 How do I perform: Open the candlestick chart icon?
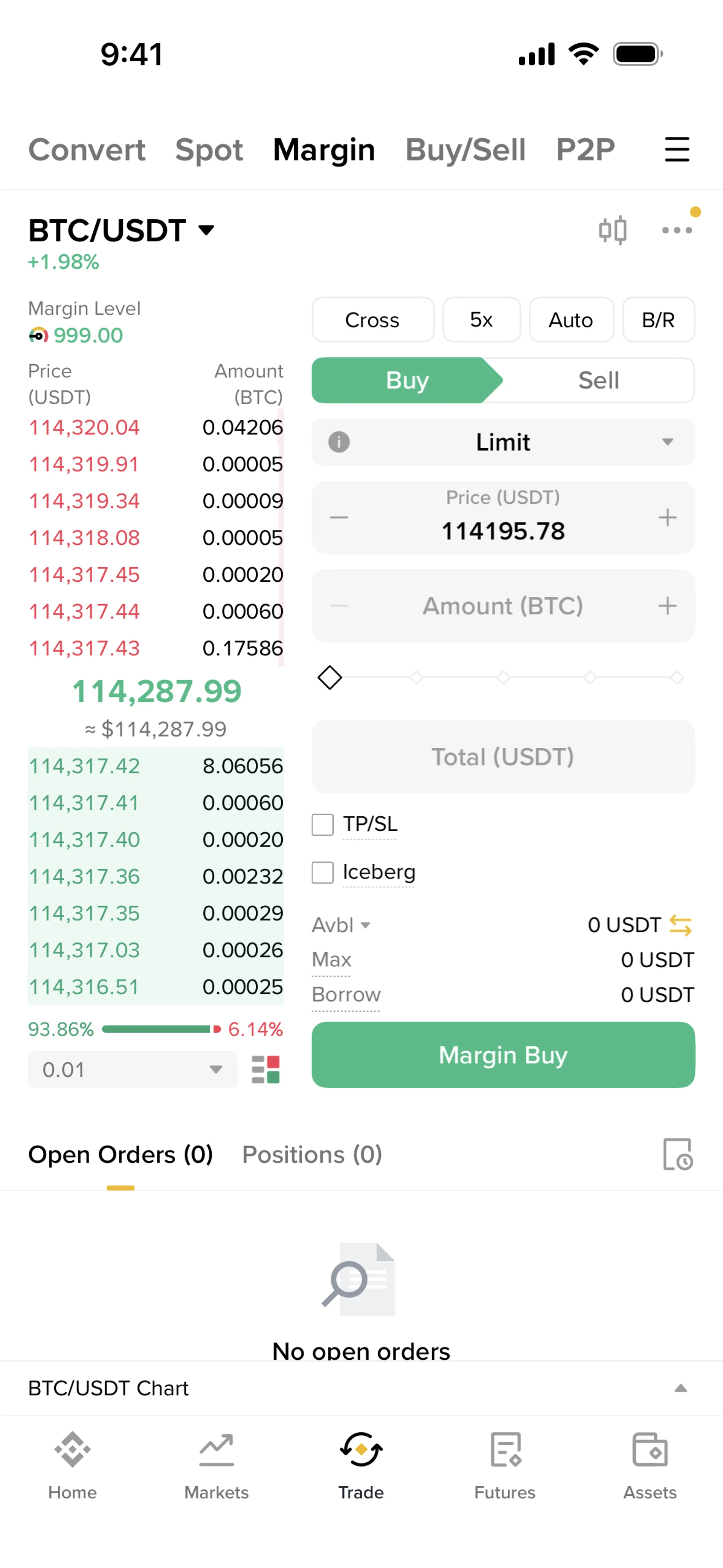pos(612,230)
